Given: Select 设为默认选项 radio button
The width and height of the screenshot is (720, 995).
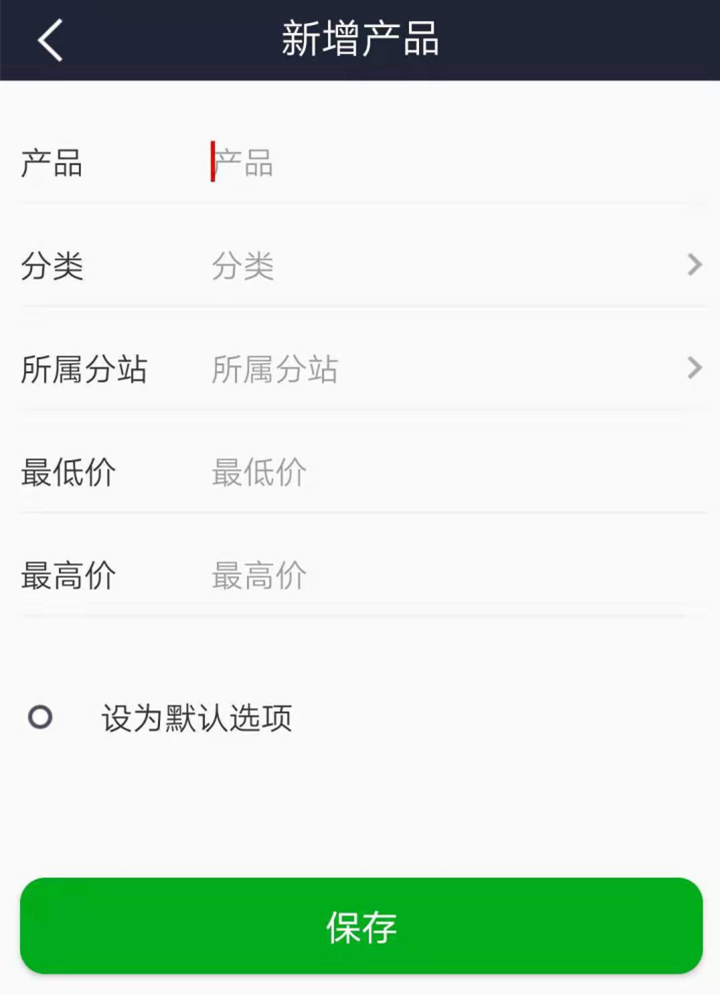Looking at the screenshot, I should coord(40,718).
